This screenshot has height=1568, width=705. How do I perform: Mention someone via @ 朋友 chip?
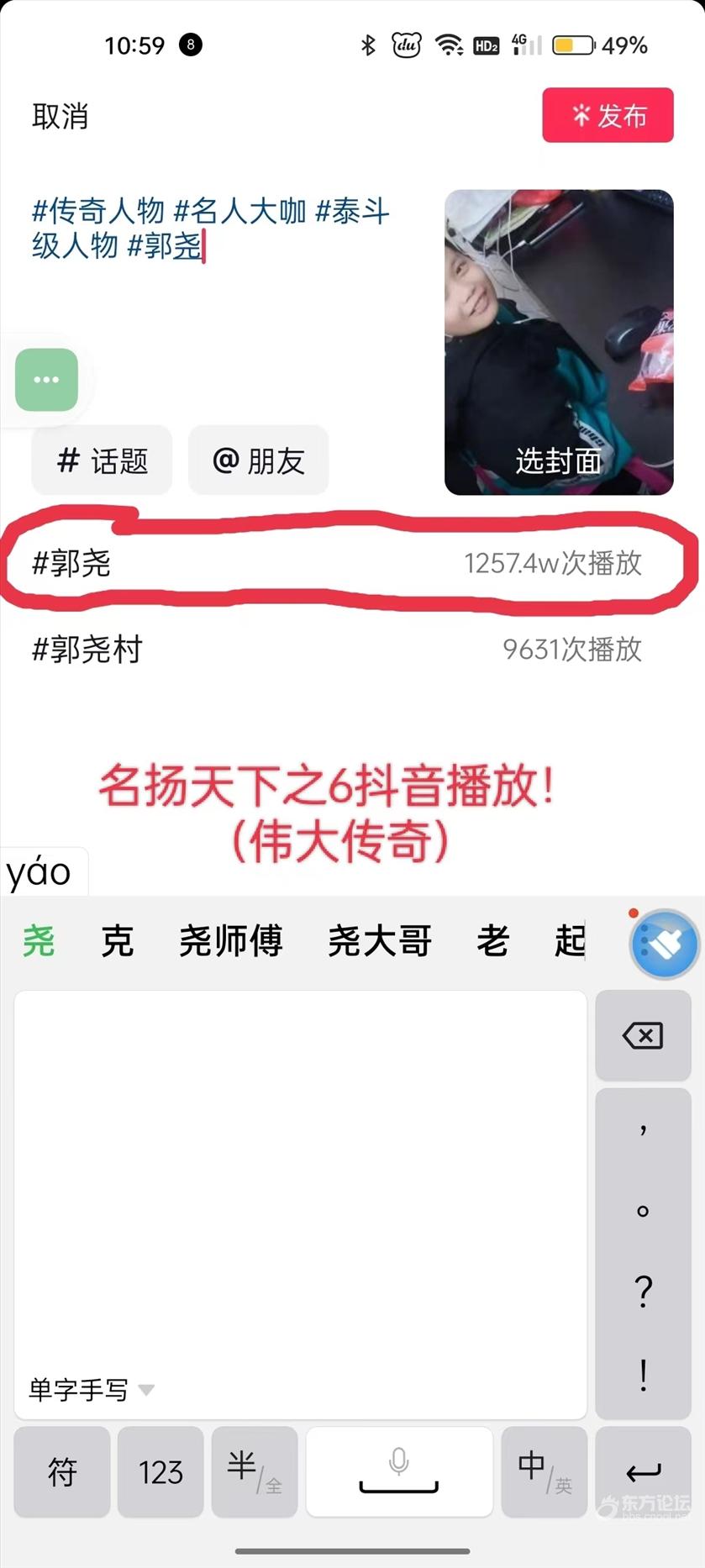pyautogui.click(x=258, y=460)
